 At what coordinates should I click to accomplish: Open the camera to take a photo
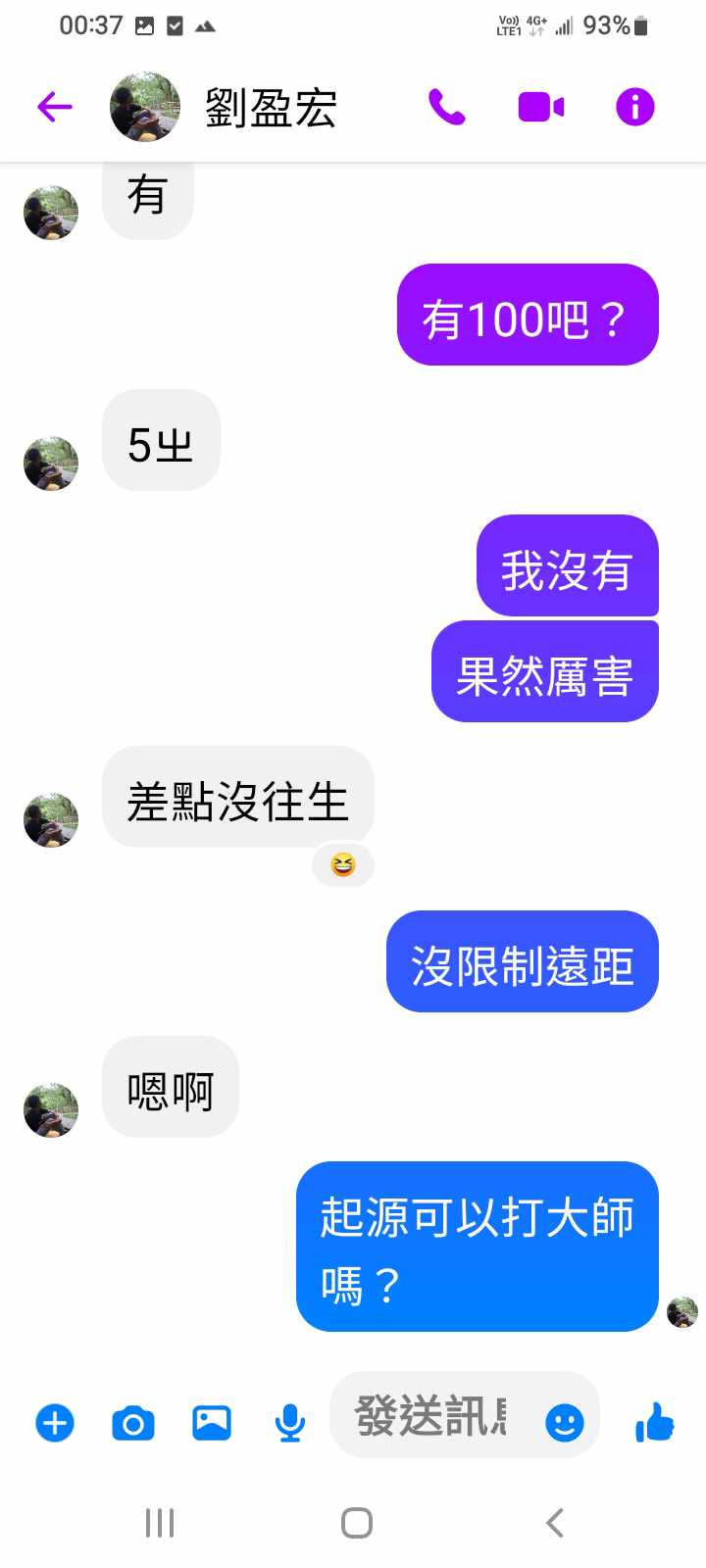coord(133,1422)
